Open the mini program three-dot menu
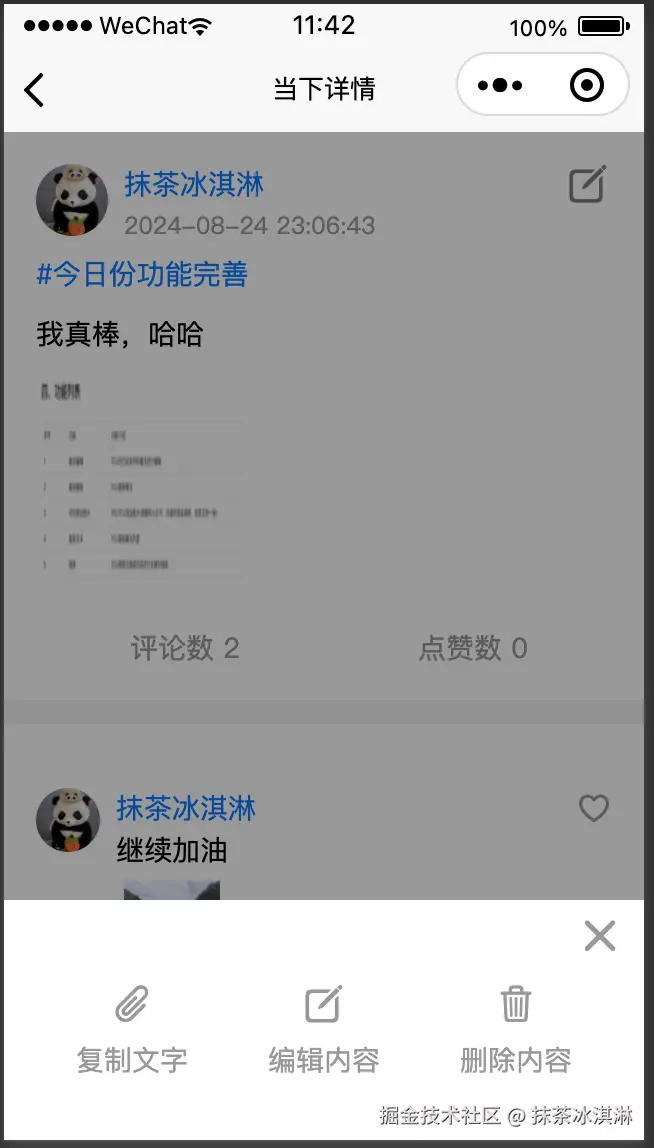The width and height of the screenshot is (654, 1148). tap(500, 86)
